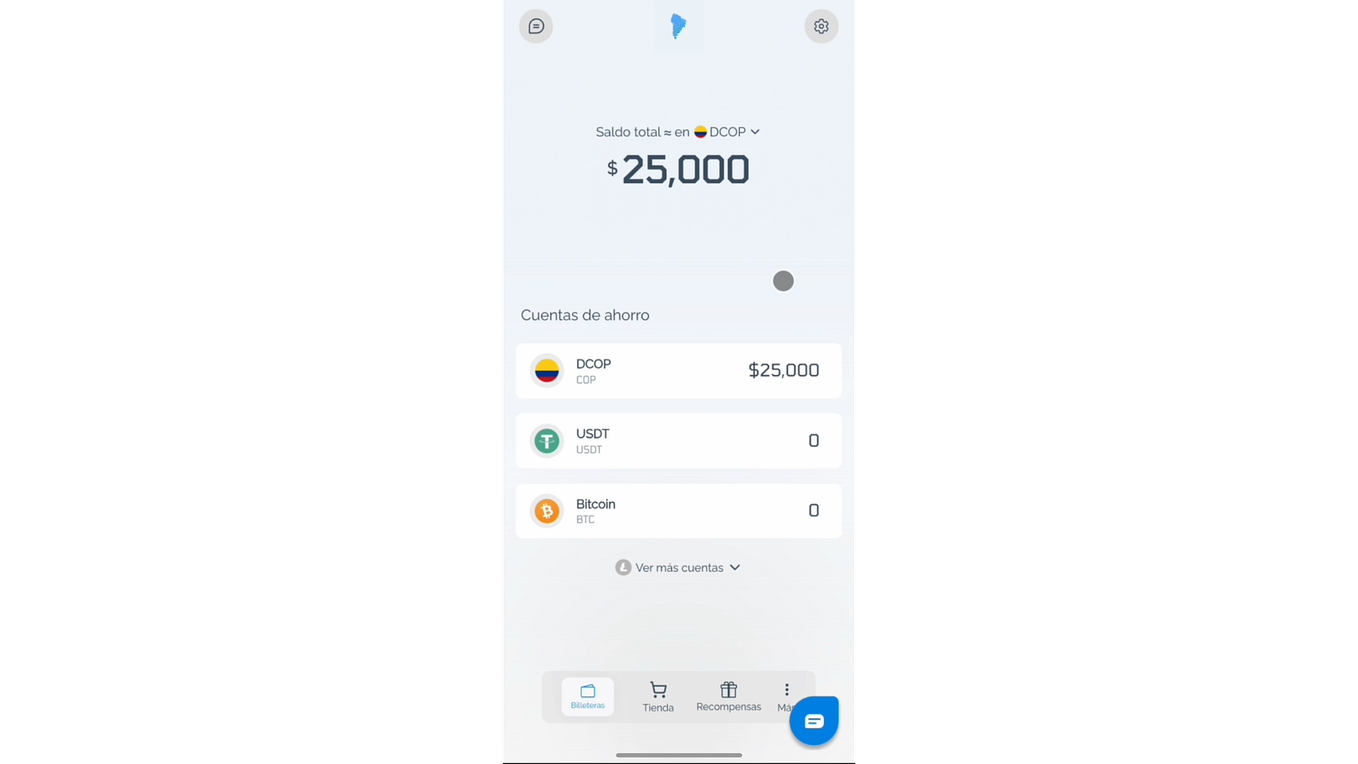The height and width of the screenshot is (764, 1358).
Task: Open the messages icon at top left
Action: pos(536,26)
